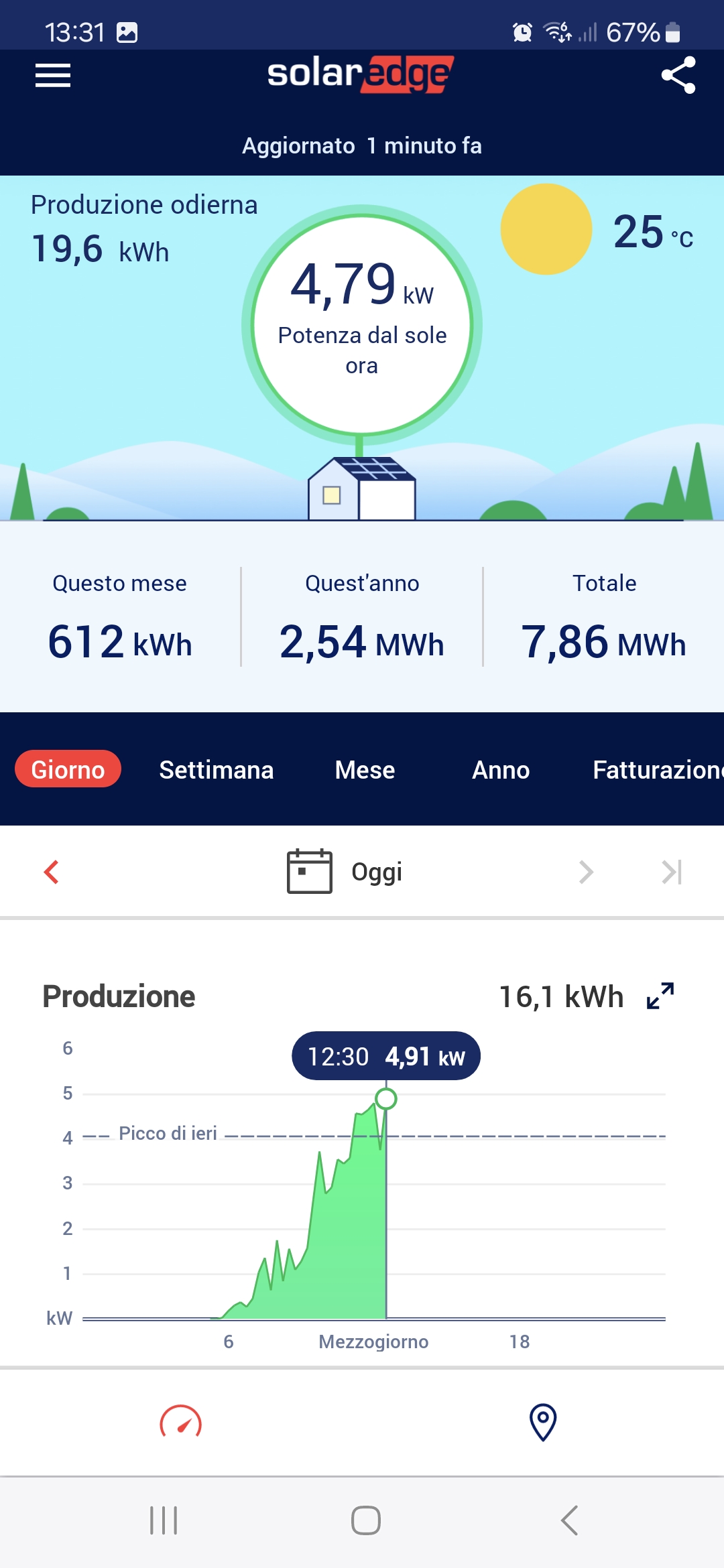
Task: Select the Giorno tab
Action: coord(68,769)
